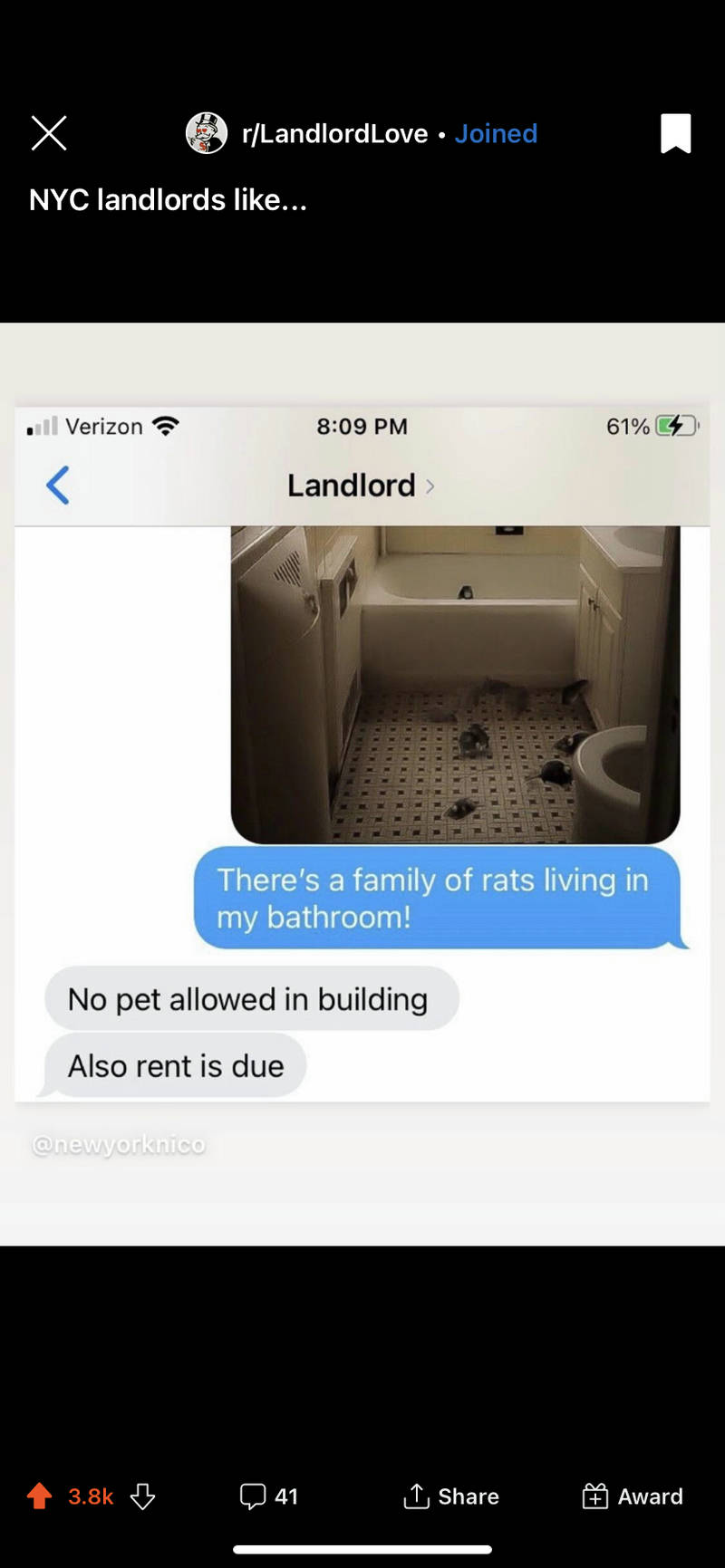725x1568 pixels.
Task: Downvote this post
Action: click(142, 1496)
